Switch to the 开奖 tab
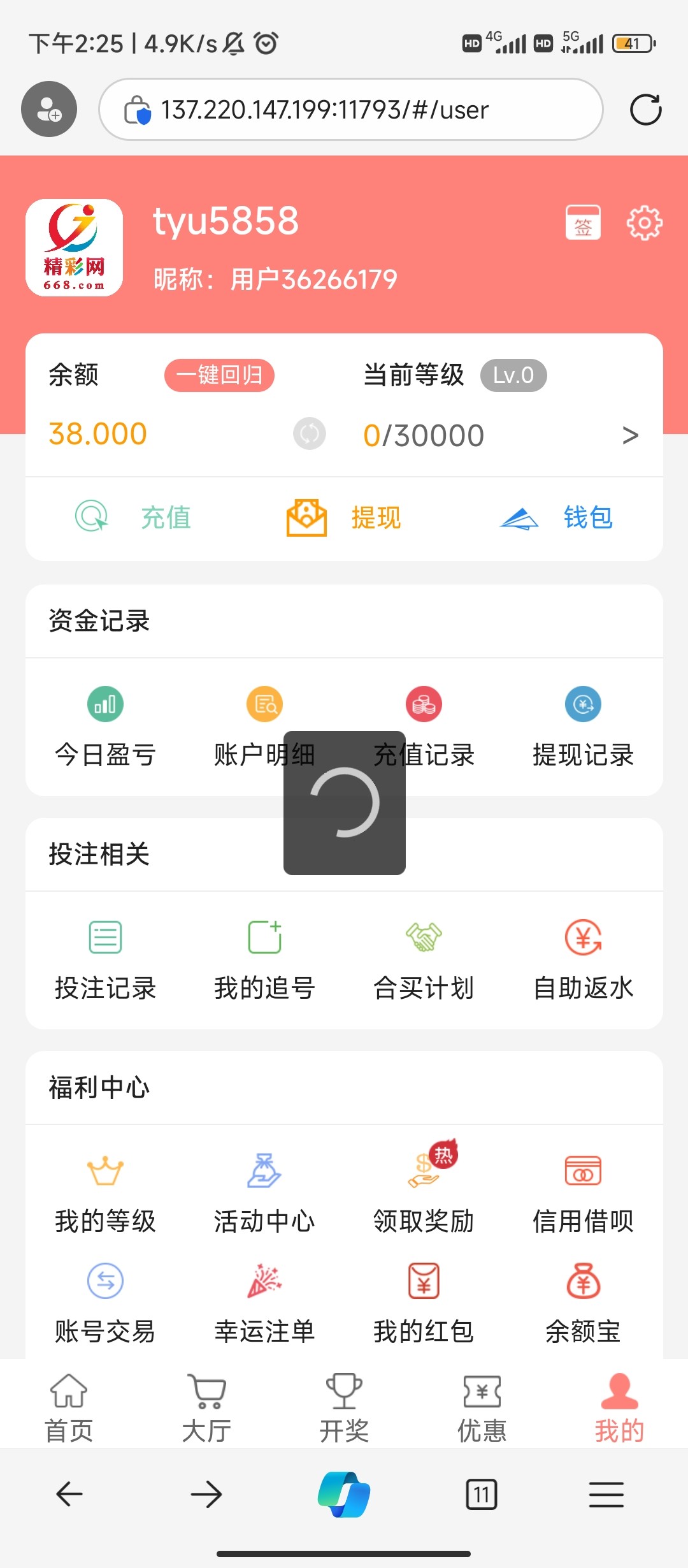The image size is (688, 1568). click(x=344, y=1408)
